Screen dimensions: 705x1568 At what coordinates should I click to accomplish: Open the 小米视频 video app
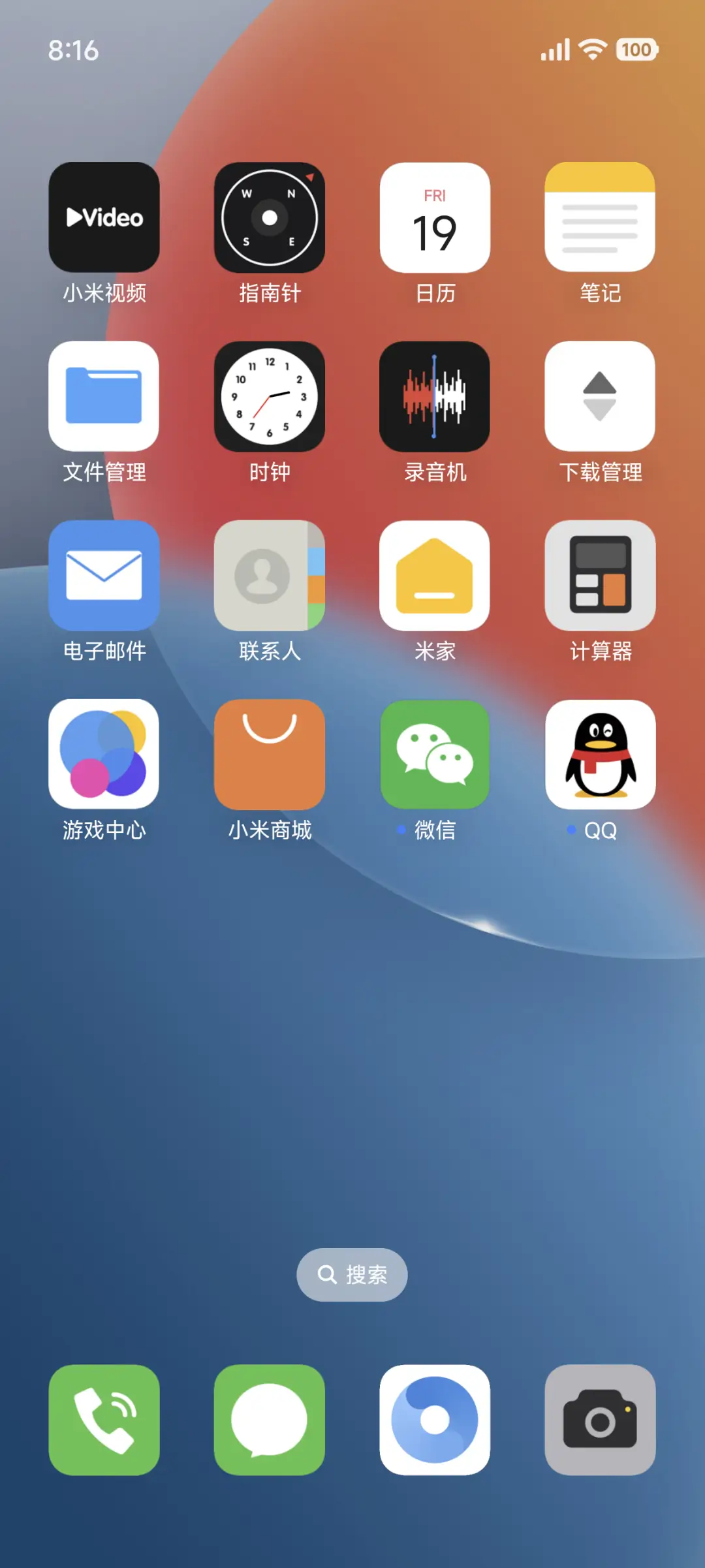click(x=104, y=217)
